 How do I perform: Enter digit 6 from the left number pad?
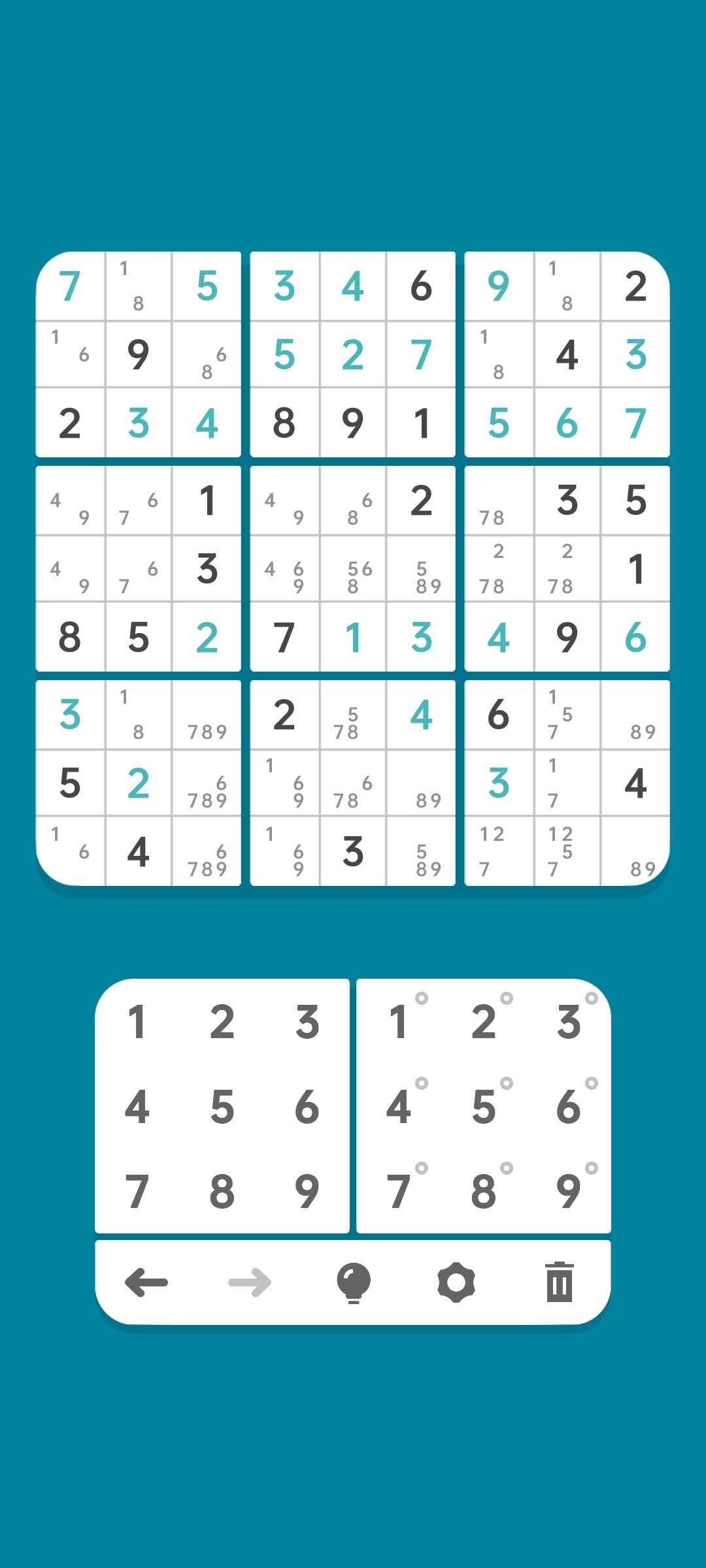[x=307, y=1107]
